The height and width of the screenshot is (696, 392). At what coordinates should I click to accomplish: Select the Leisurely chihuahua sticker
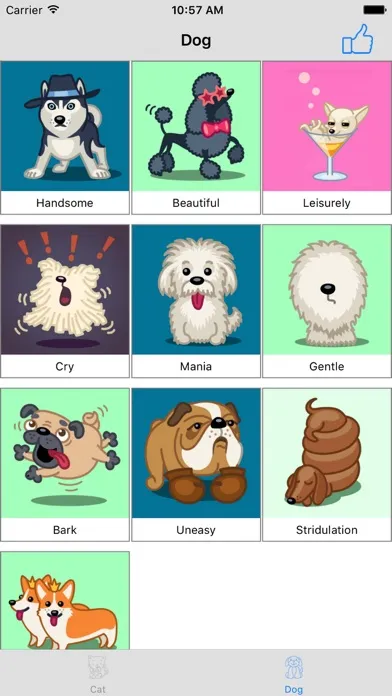click(327, 138)
